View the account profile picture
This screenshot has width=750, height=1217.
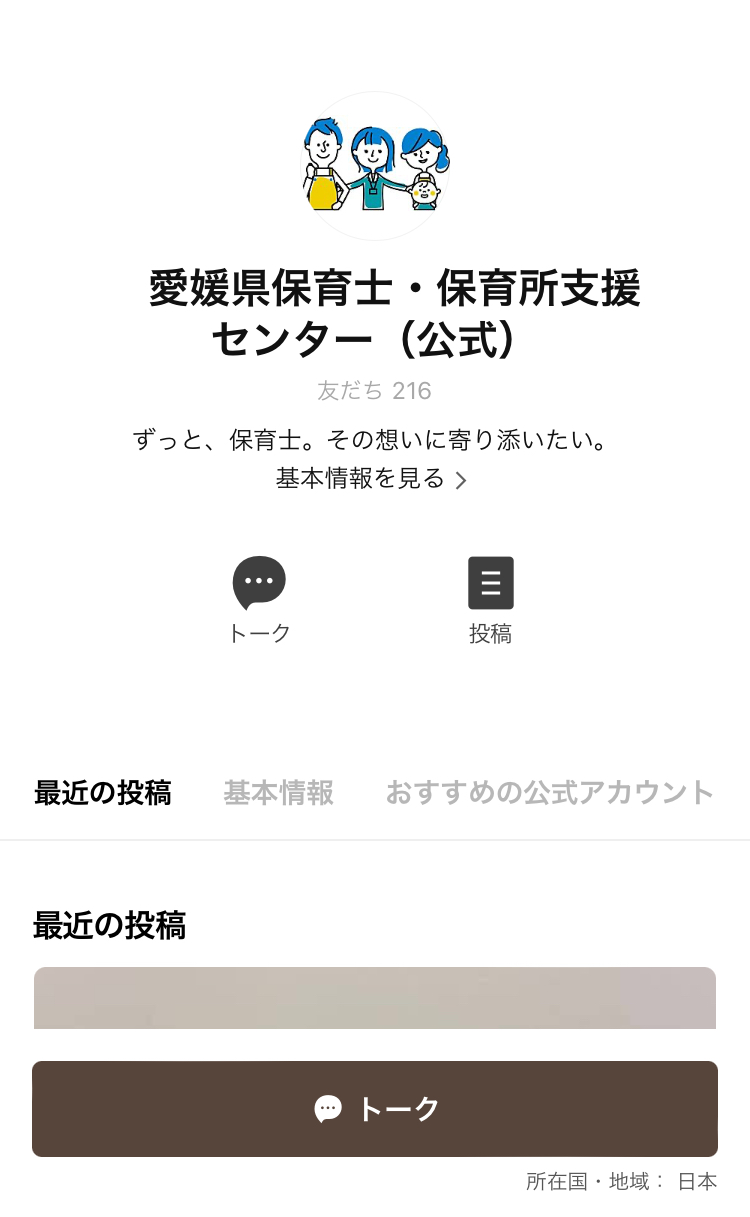[x=375, y=166]
